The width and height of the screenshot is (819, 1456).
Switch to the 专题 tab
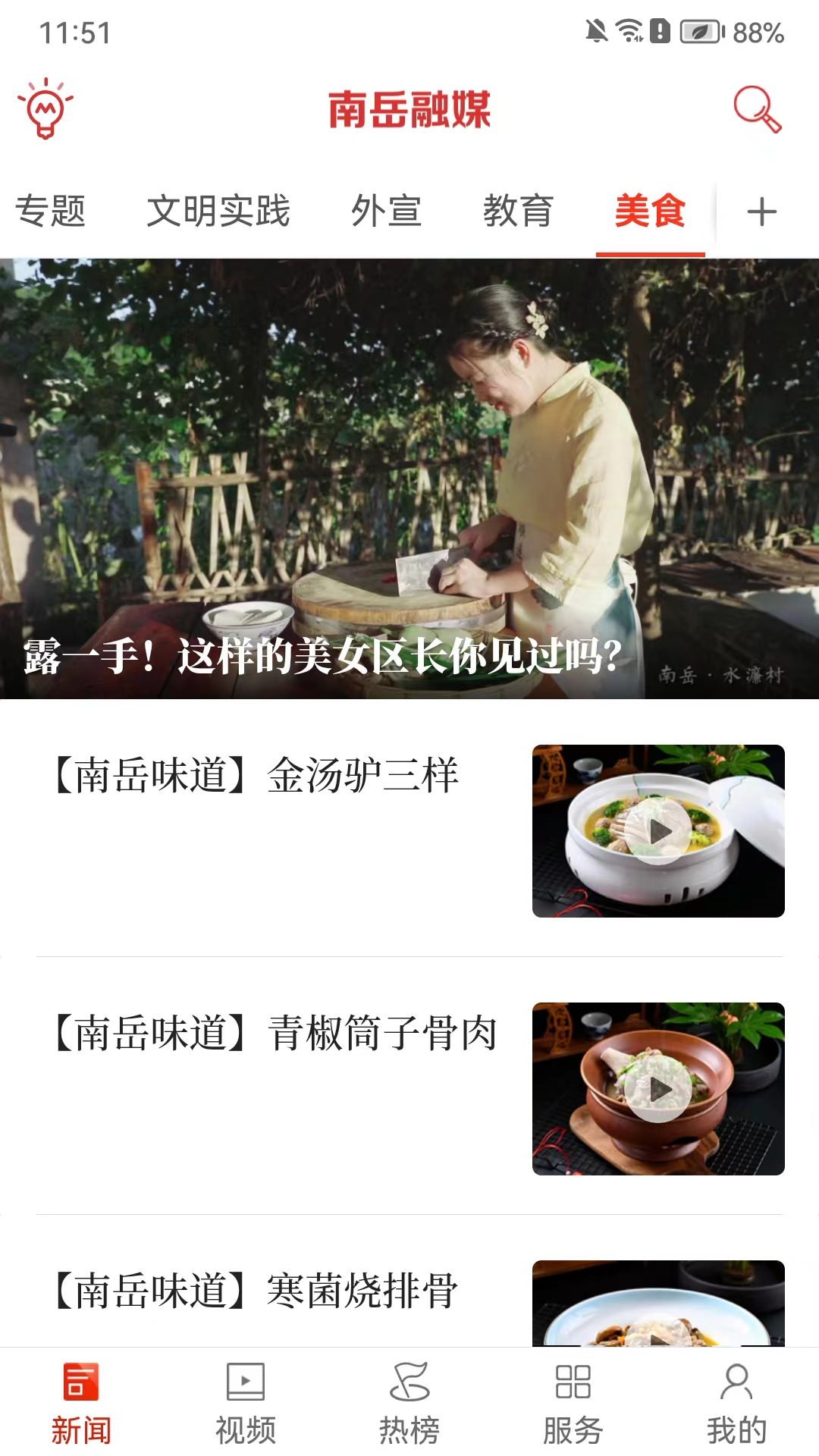(51, 211)
